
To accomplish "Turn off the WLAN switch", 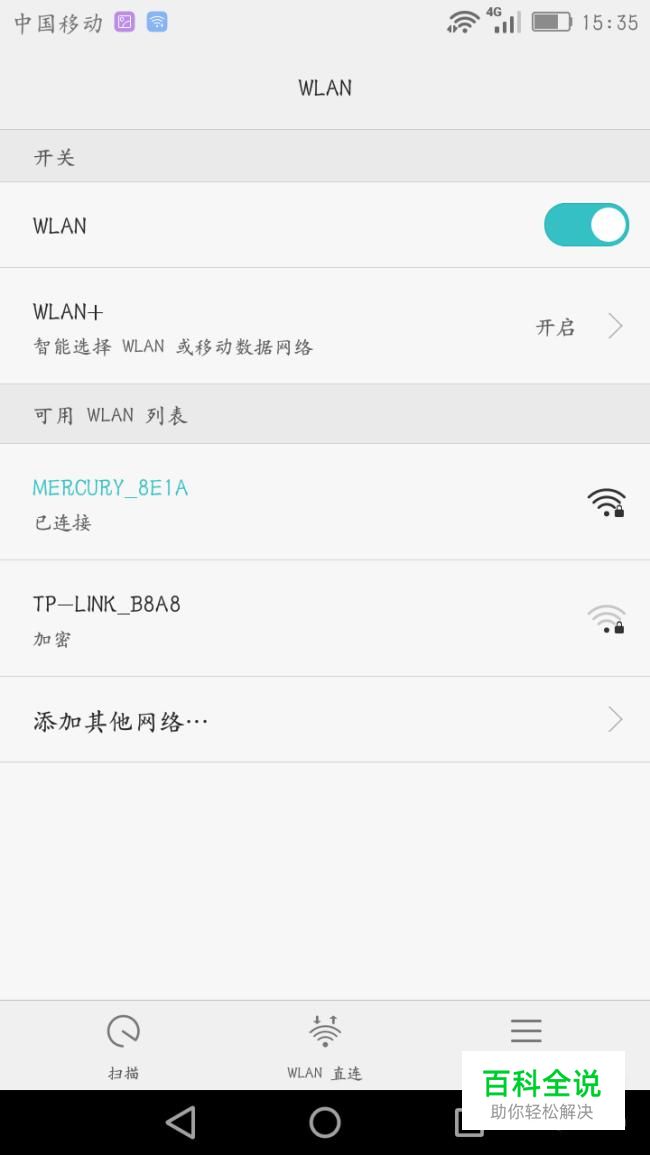I will [x=586, y=225].
